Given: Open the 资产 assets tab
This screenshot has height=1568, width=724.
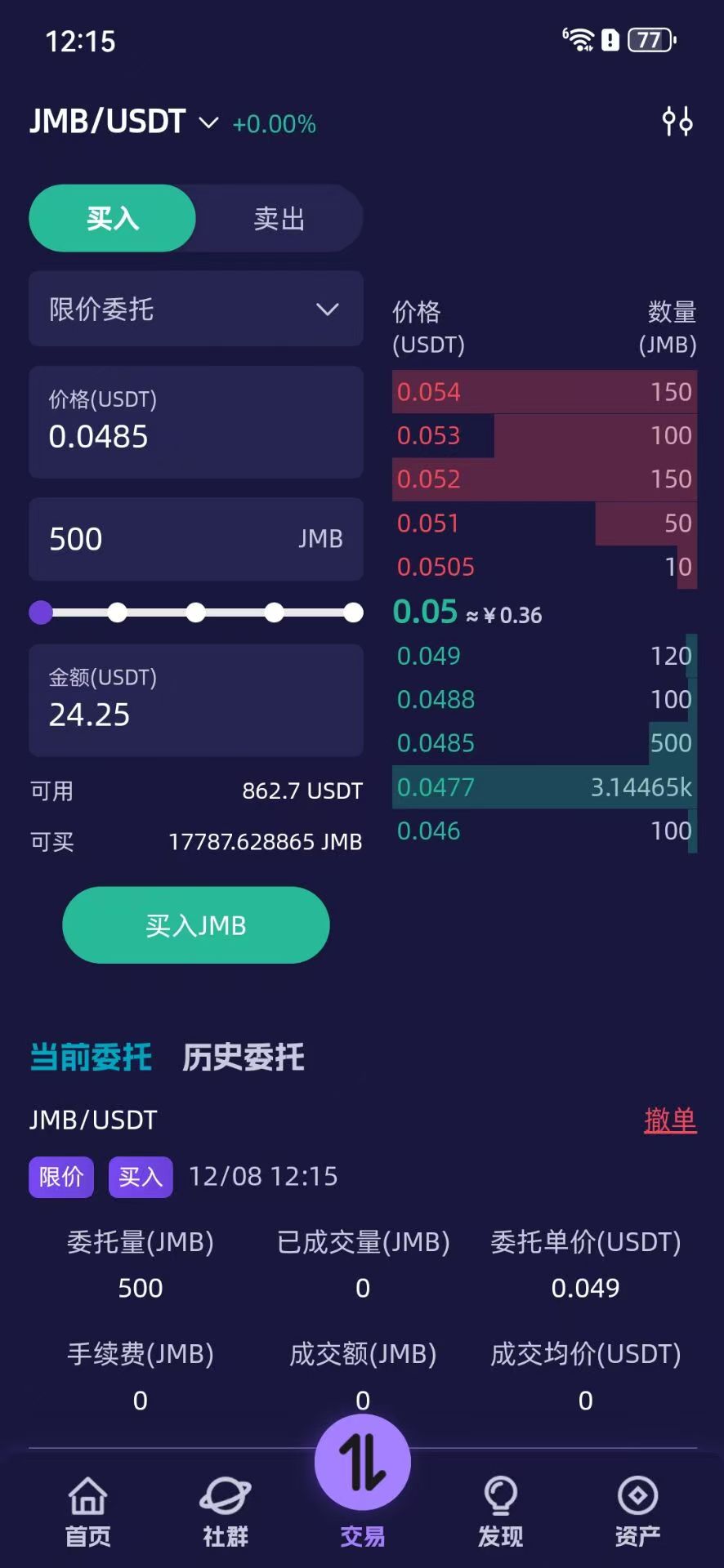Looking at the screenshot, I should point(637,1512).
